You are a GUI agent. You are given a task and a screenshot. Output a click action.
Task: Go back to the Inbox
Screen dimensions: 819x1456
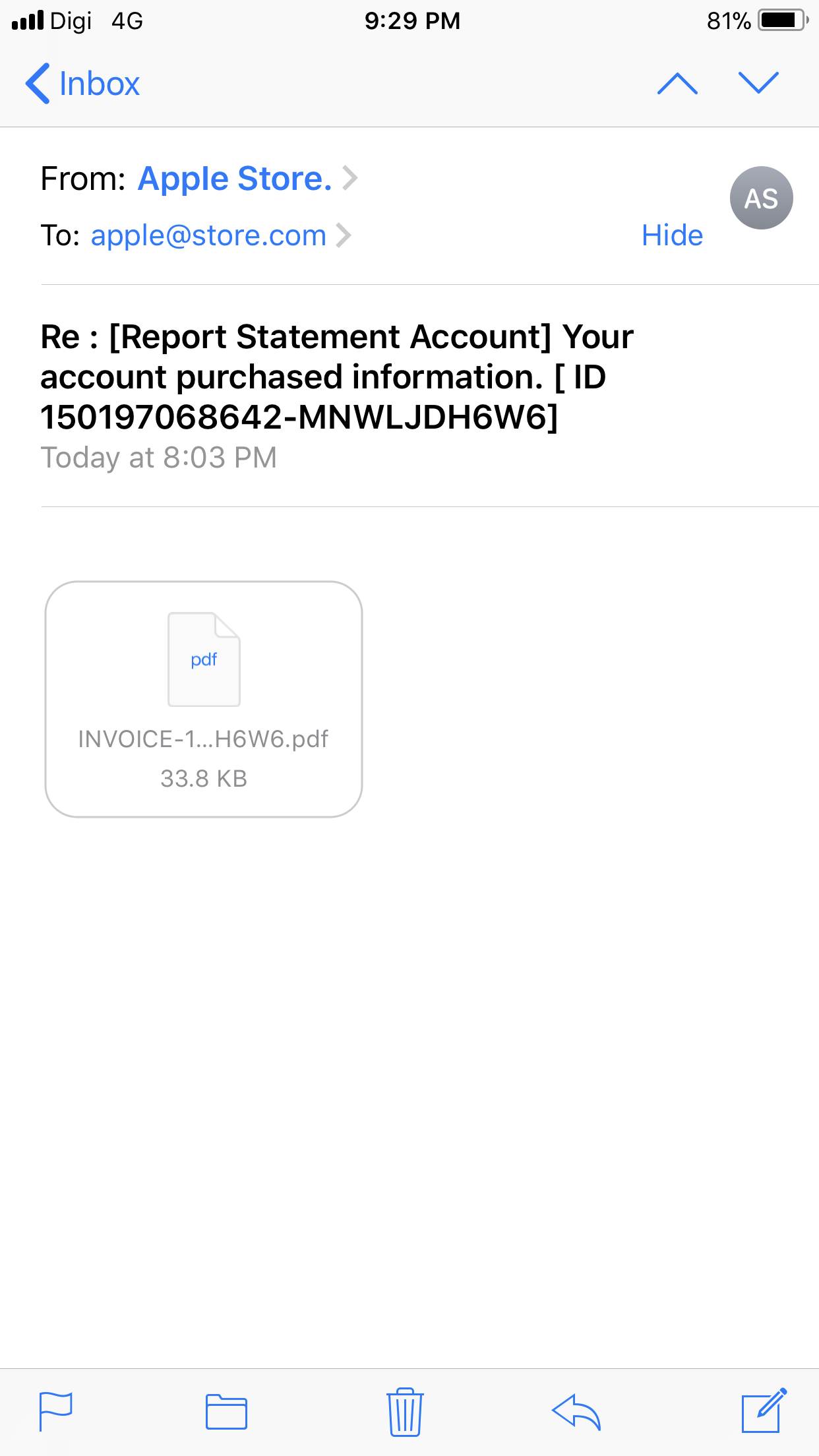(x=82, y=84)
